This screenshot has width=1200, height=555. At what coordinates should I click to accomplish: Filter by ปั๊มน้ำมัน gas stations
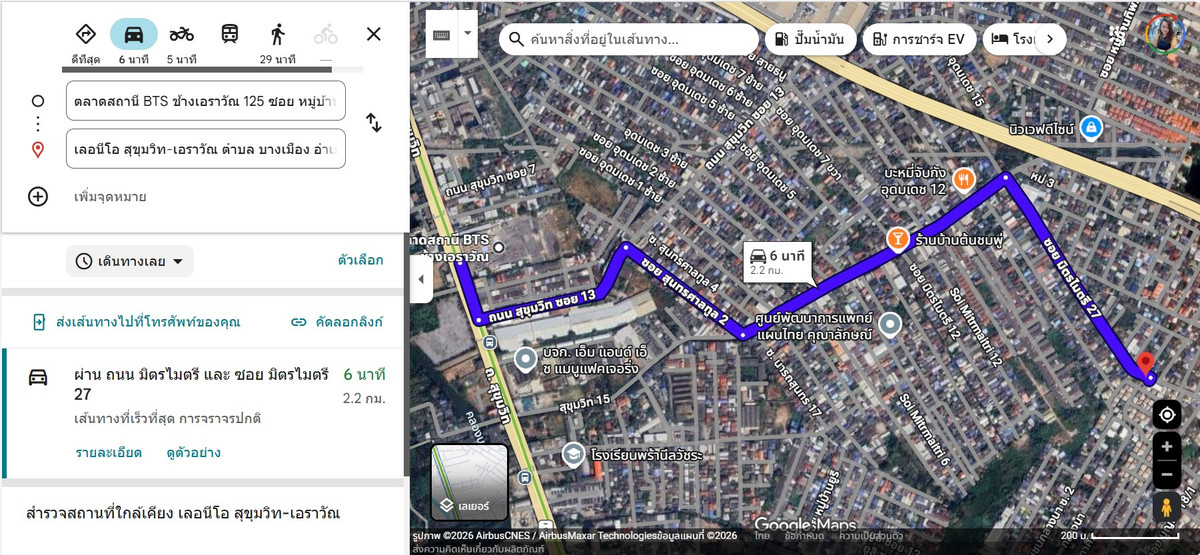point(810,40)
